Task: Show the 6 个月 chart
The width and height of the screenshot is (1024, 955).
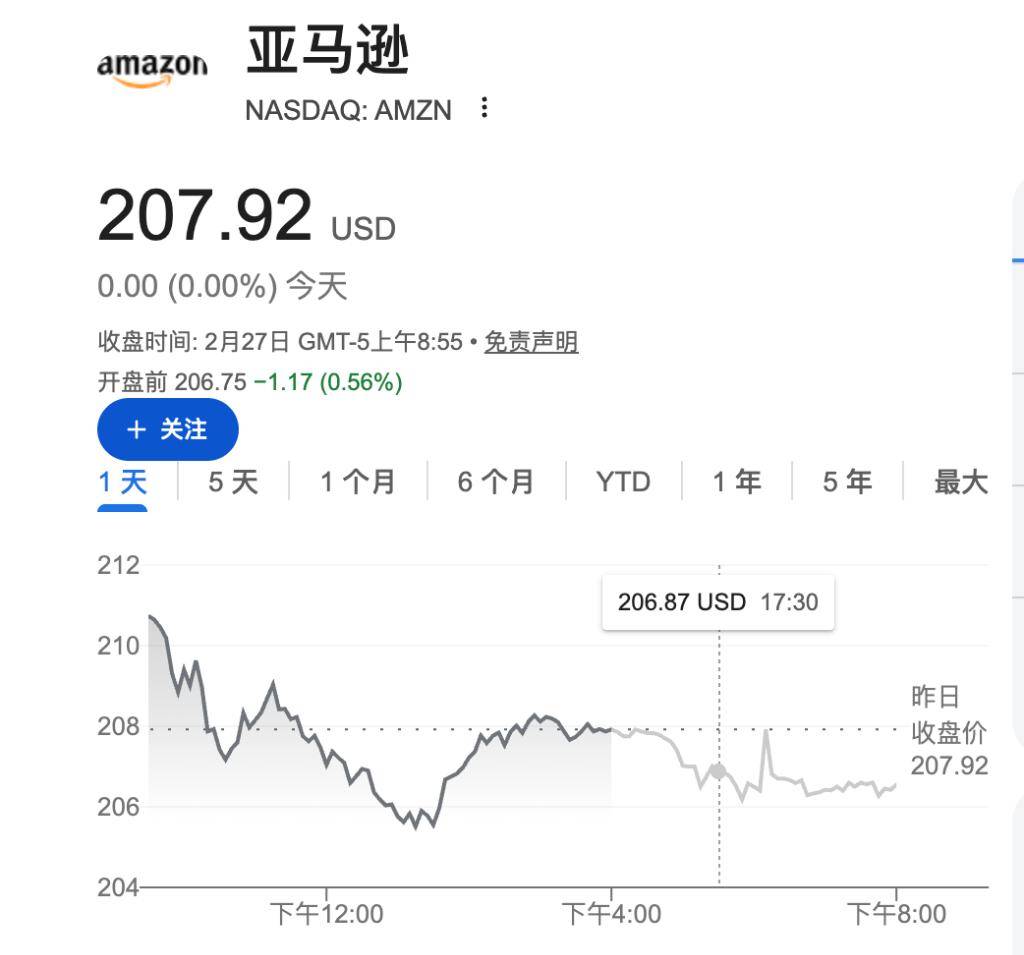Action: [x=496, y=482]
